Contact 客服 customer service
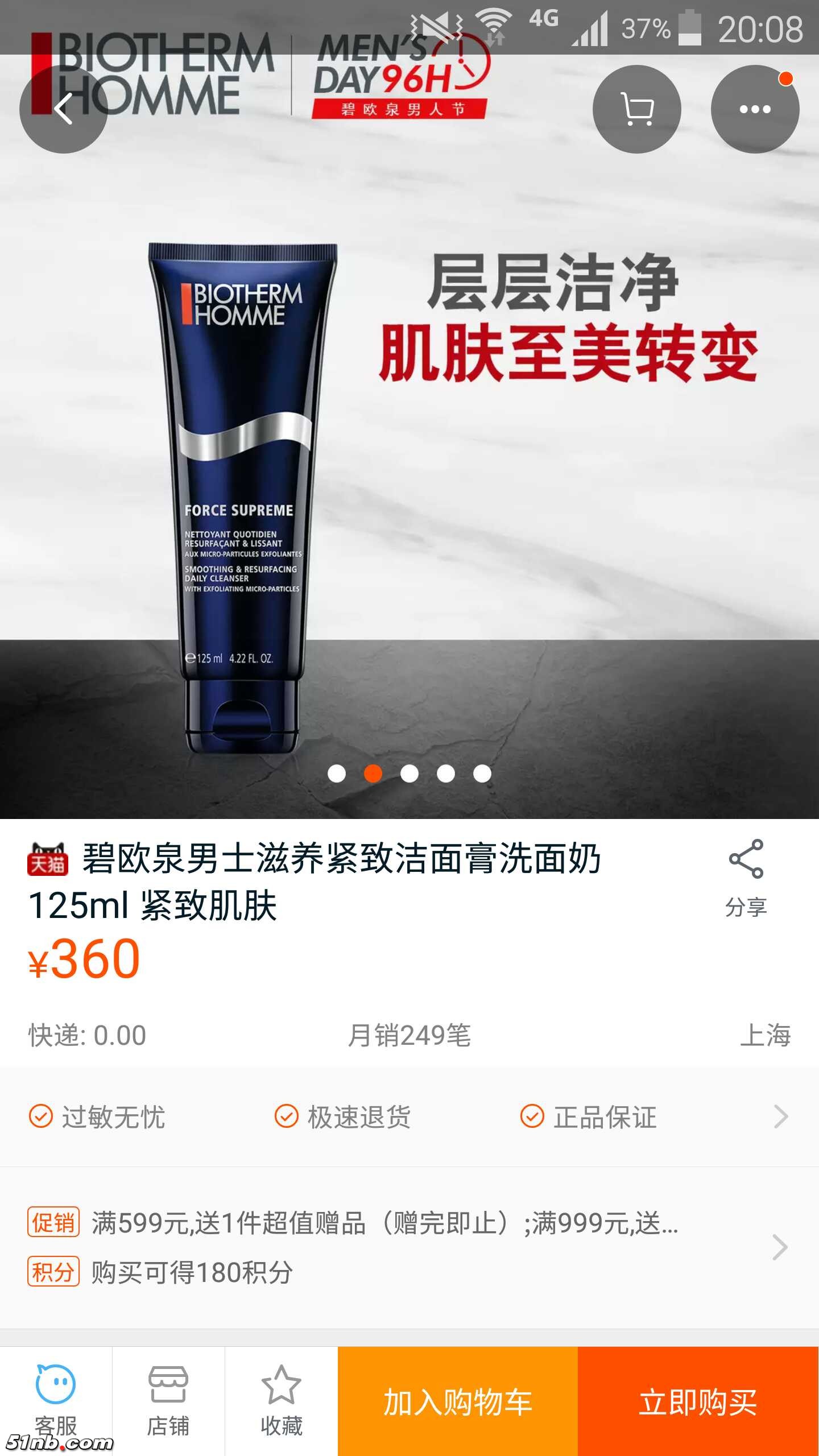This screenshot has width=819, height=1456. tap(56, 1400)
